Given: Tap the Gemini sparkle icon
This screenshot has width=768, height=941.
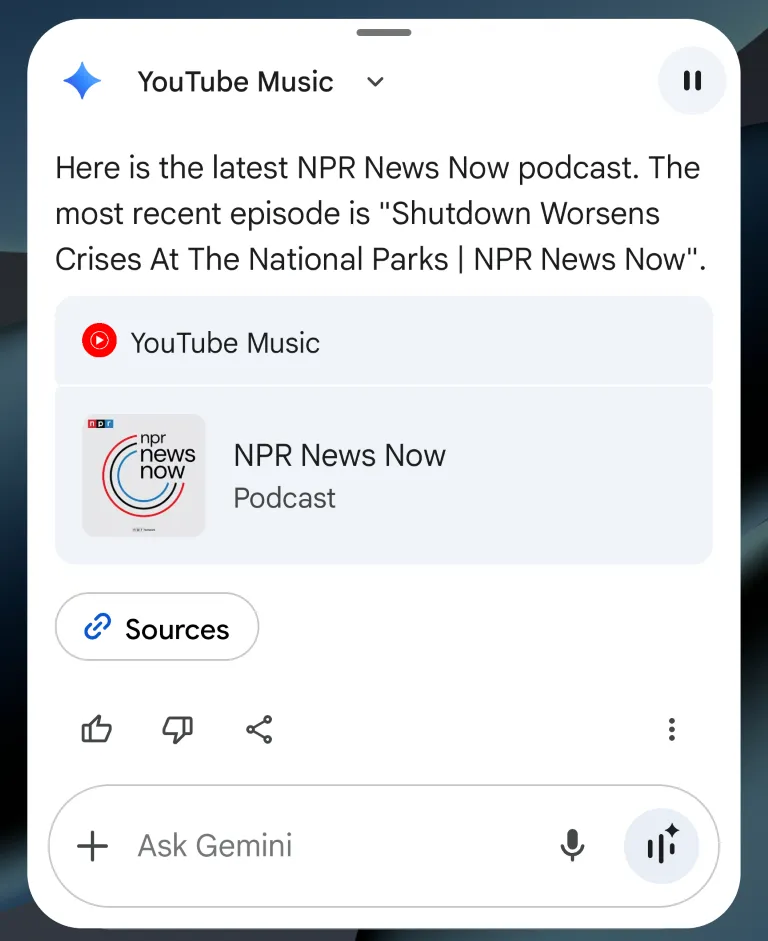Looking at the screenshot, I should tap(82, 81).
